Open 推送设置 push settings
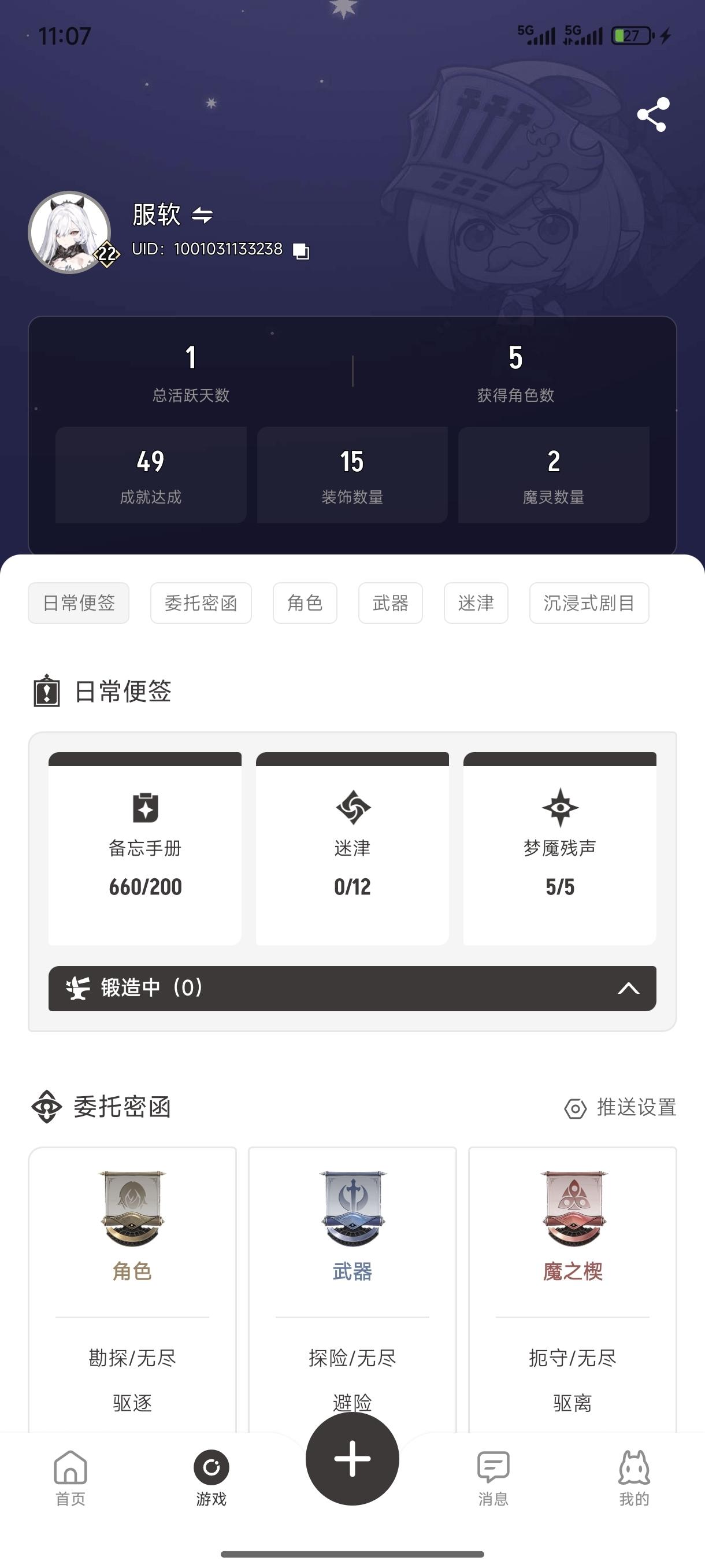The image size is (705, 1568). point(621,1108)
